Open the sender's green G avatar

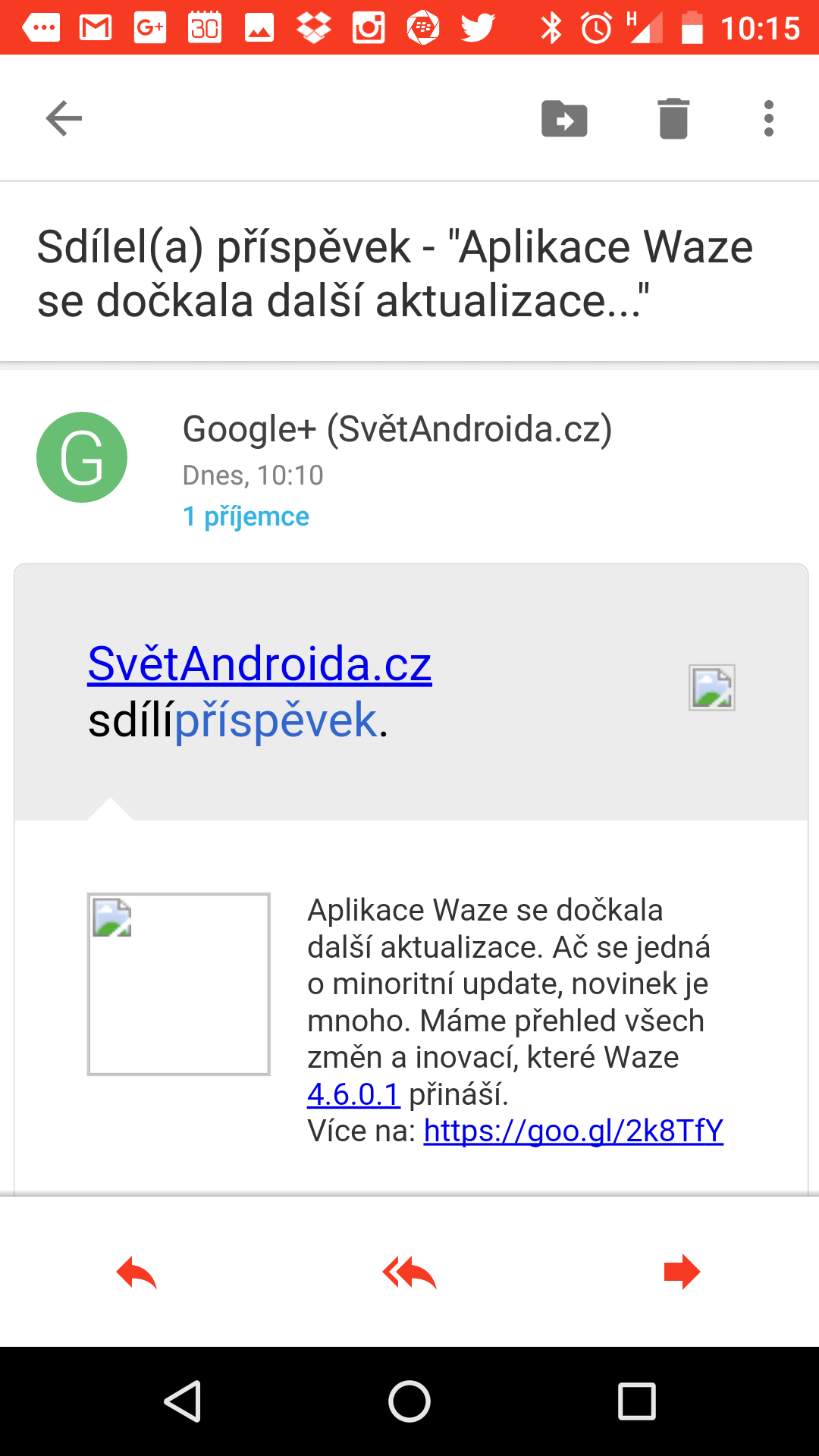point(82,457)
